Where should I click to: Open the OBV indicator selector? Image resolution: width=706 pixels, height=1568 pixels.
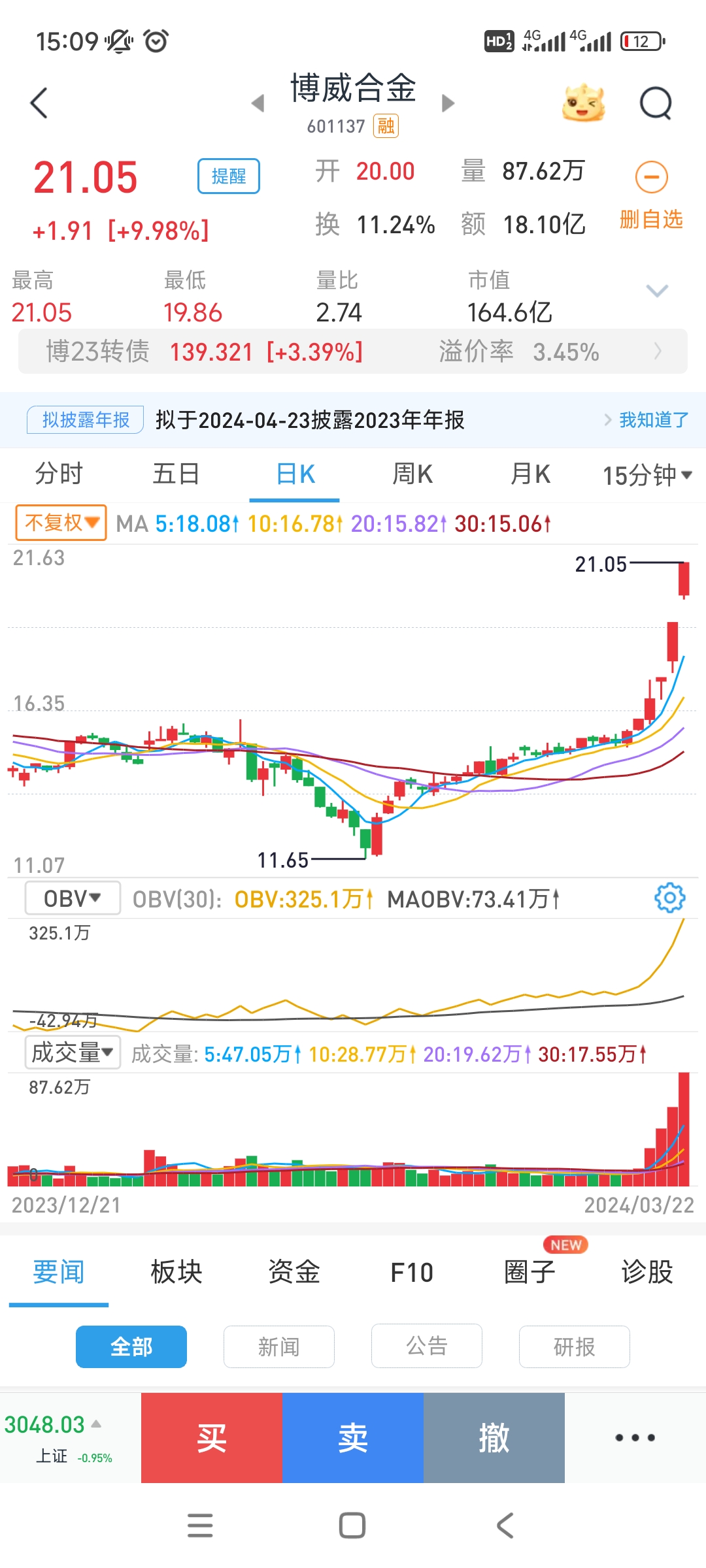(73, 898)
